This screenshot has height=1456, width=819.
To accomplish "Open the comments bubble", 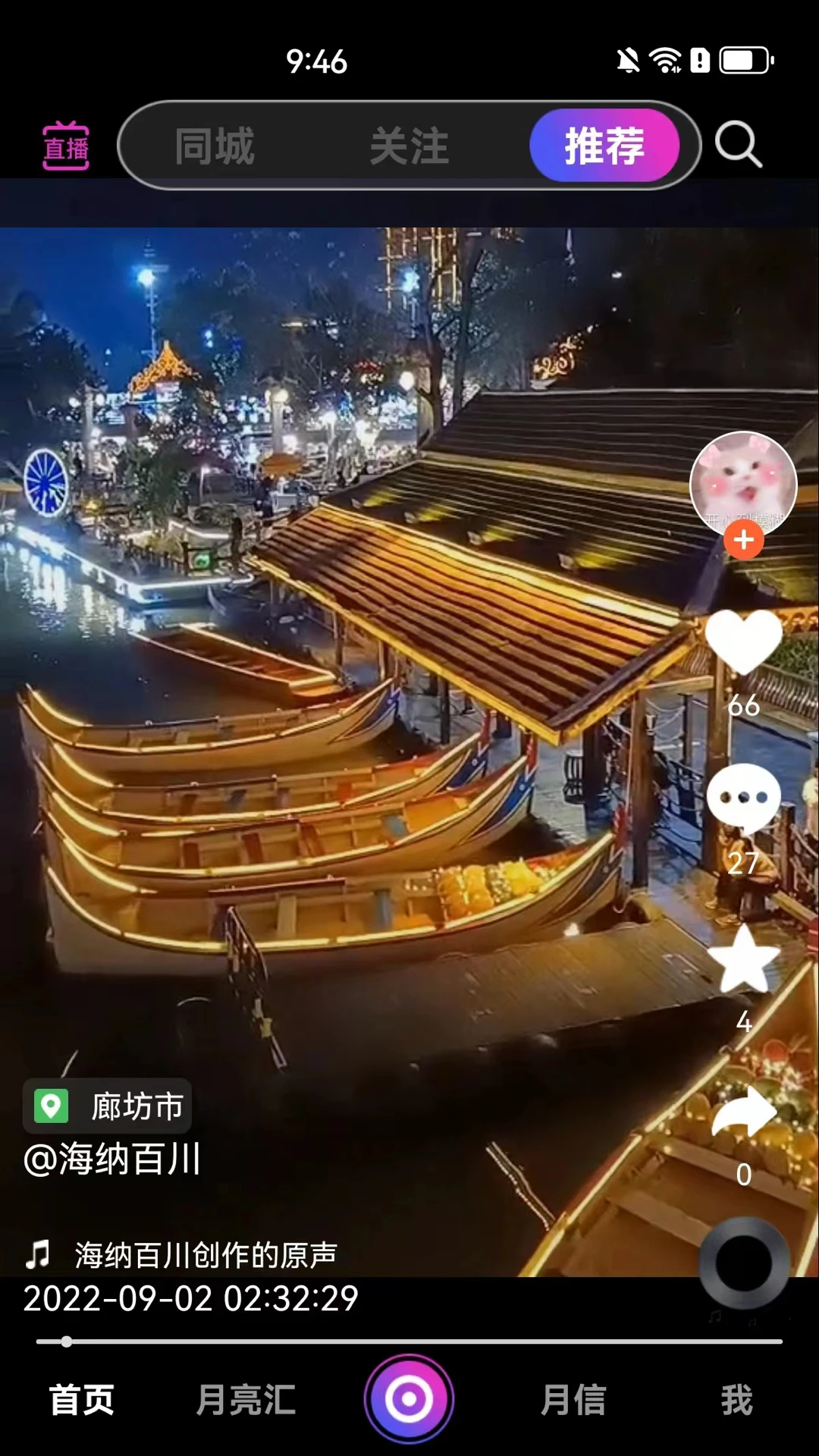I will pyautogui.click(x=743, y=799).
